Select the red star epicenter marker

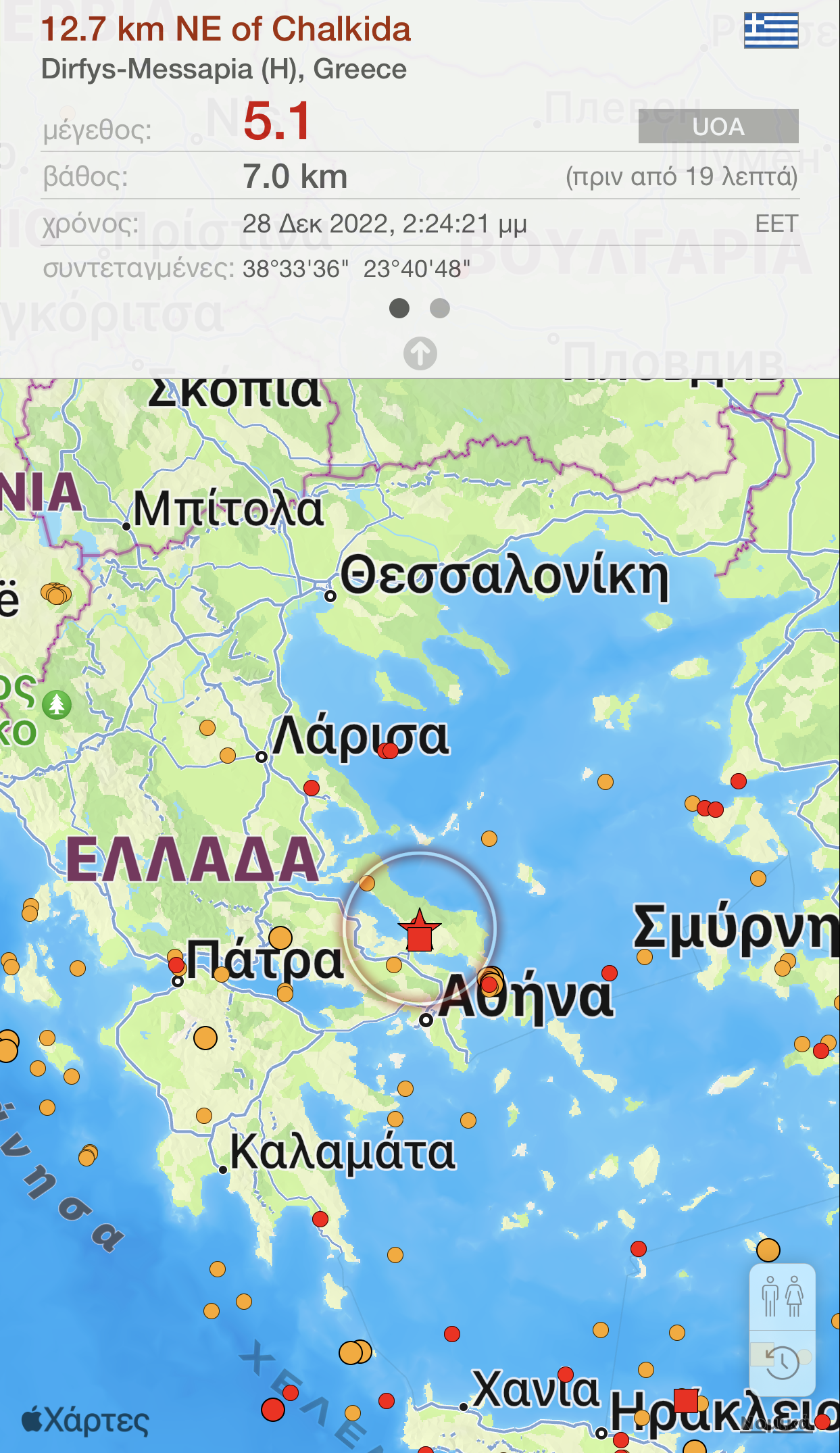click(420, 931)
